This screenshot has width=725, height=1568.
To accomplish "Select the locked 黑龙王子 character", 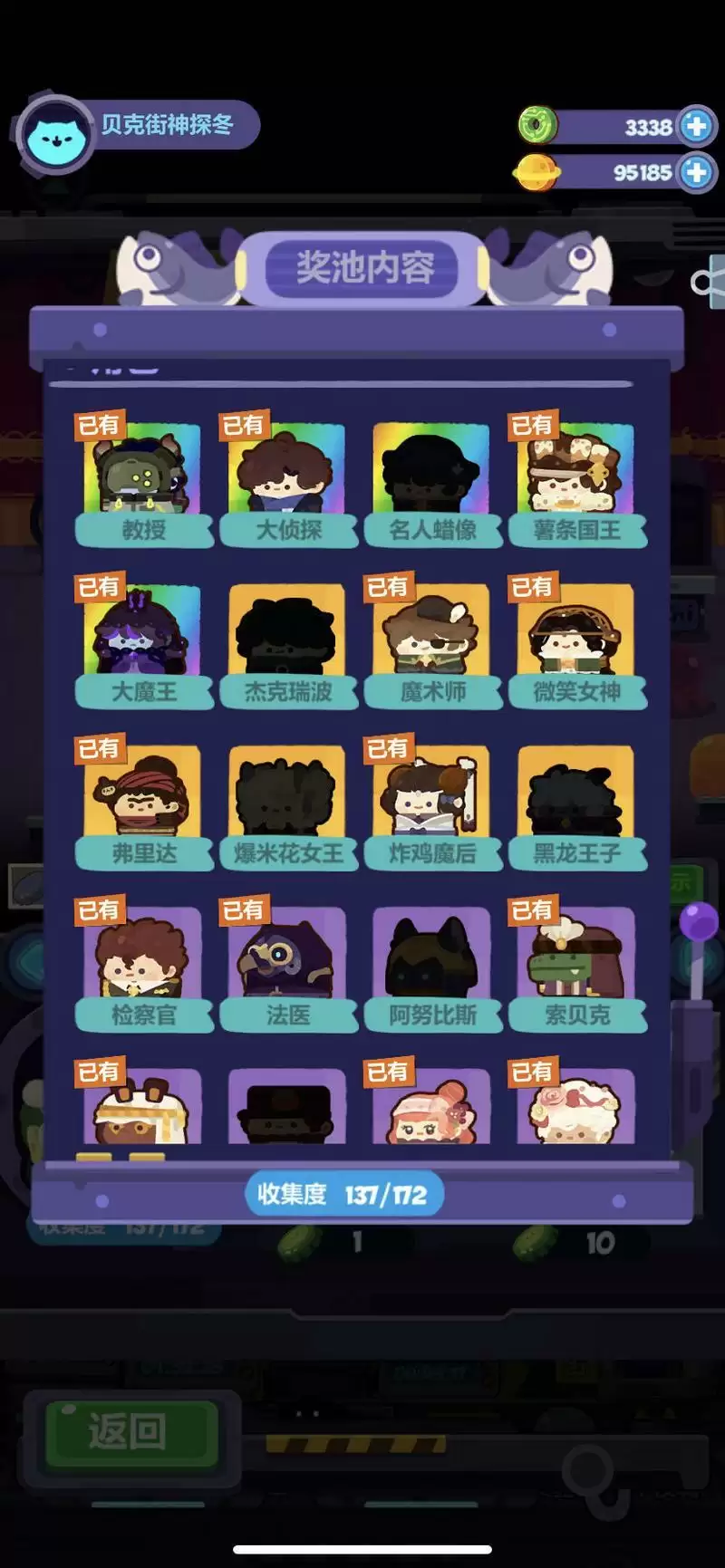I will point(576,804).
